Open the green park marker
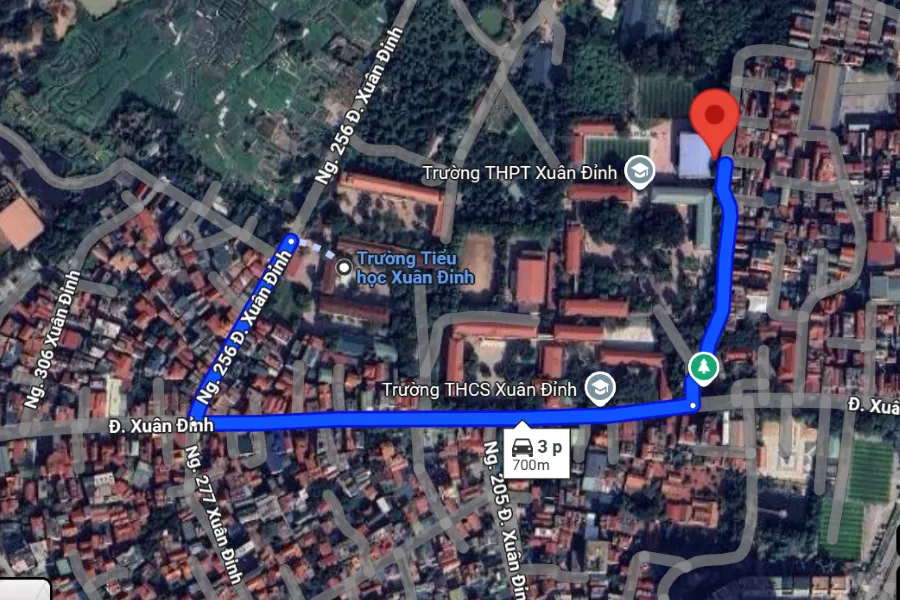 tap(704, 368)
